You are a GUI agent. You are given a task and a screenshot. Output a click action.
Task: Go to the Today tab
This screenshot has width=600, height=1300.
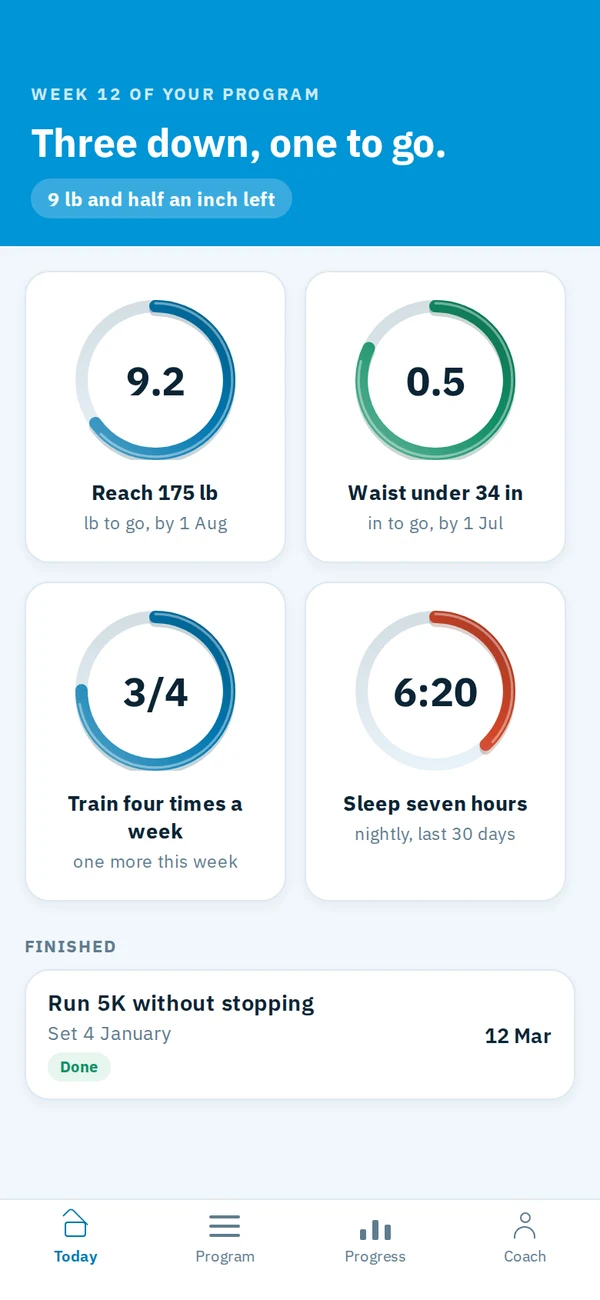[75, 1238]
